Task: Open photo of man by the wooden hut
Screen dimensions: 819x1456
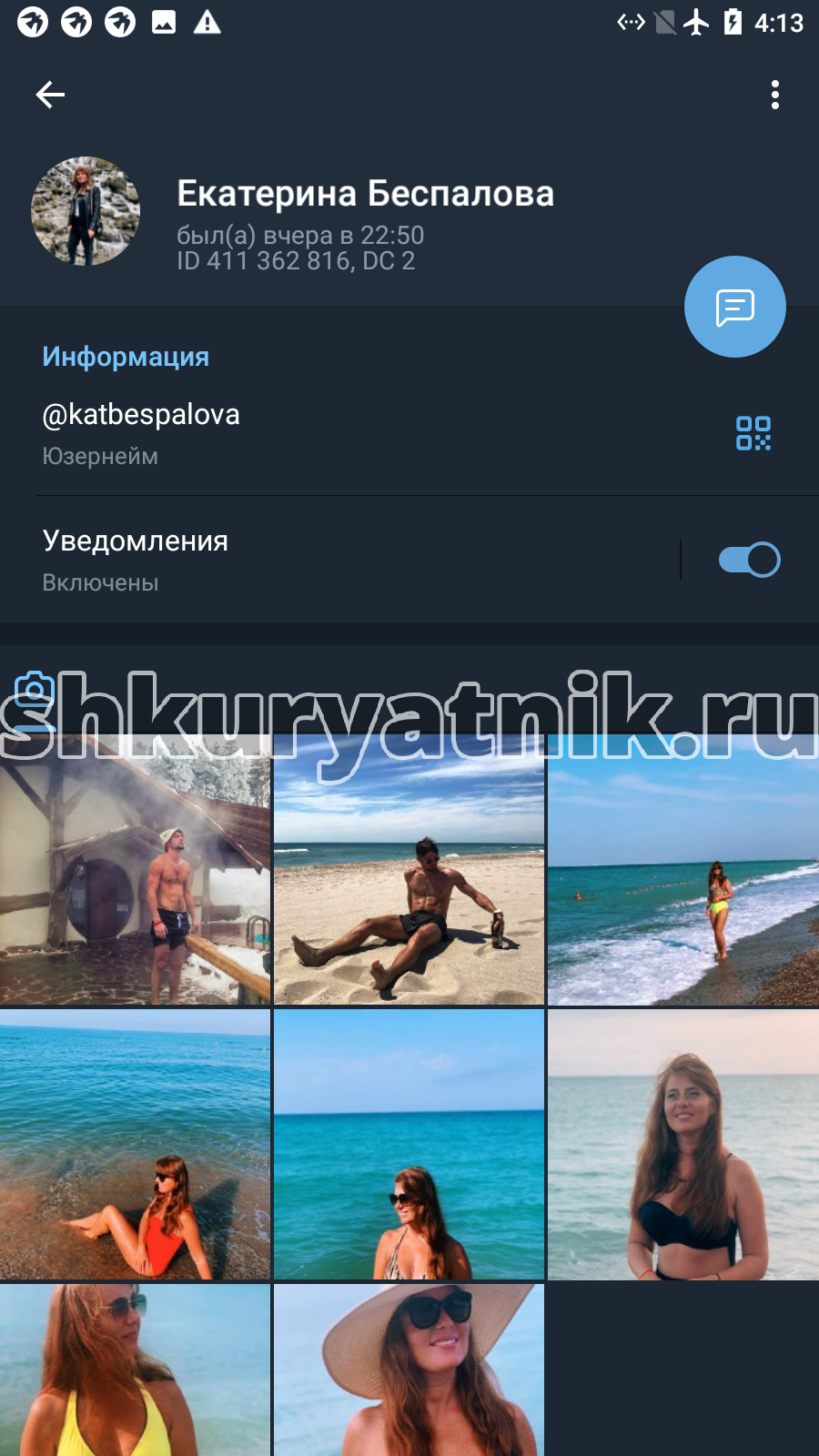Action: [x=136, y=870]
